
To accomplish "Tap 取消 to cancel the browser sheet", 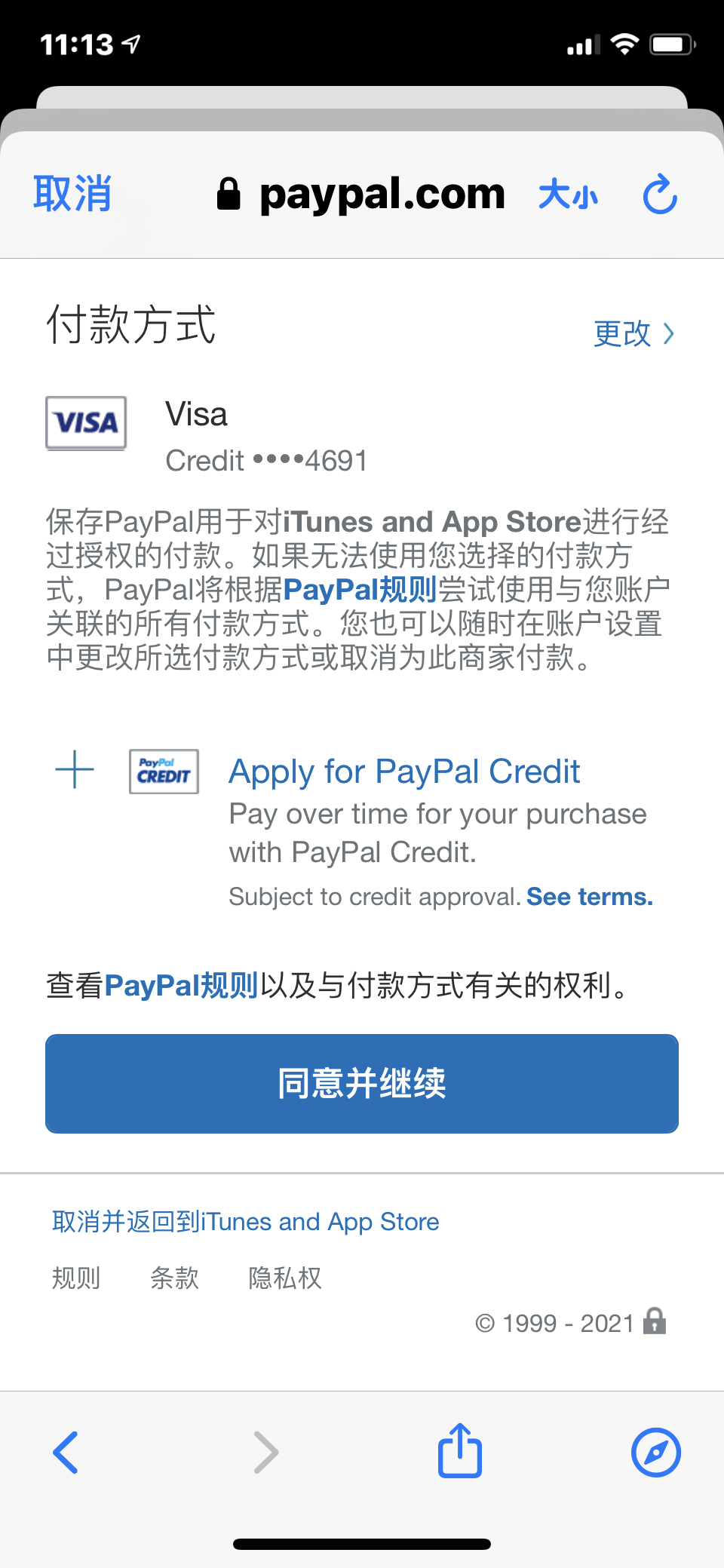I will pos(72,194).
